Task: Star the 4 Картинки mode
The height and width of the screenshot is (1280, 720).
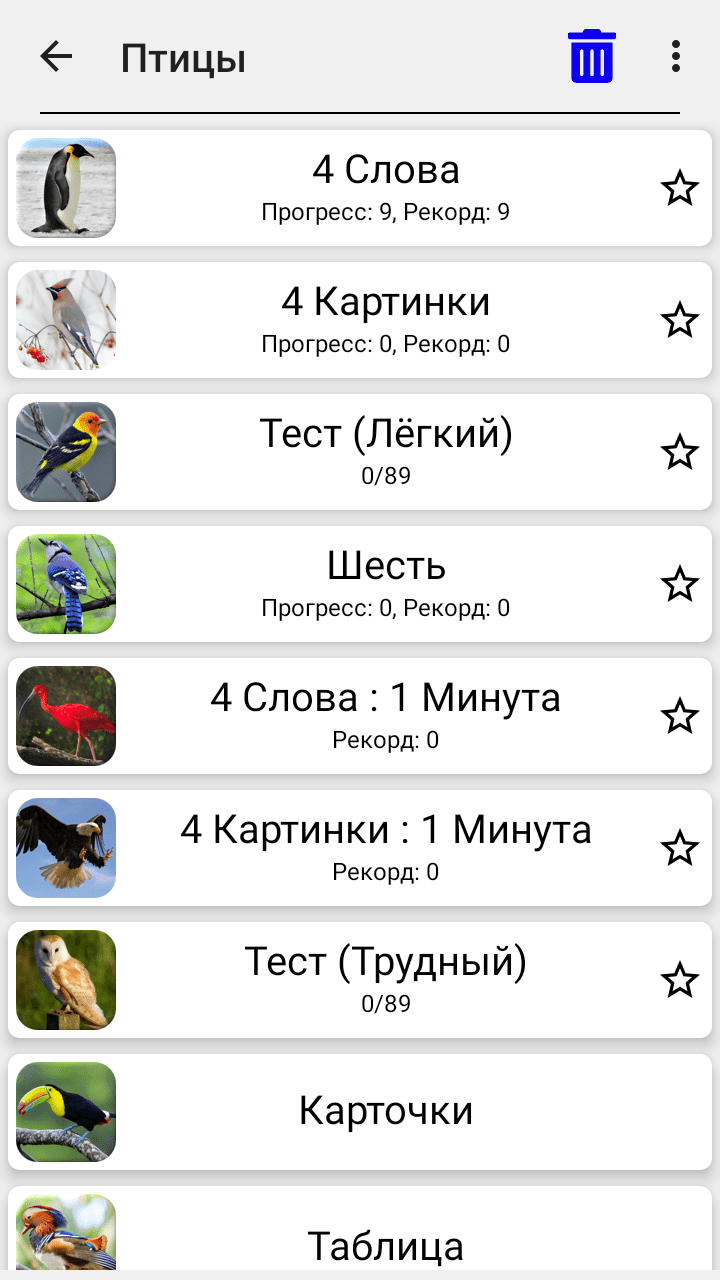Action: coord(680,320)
